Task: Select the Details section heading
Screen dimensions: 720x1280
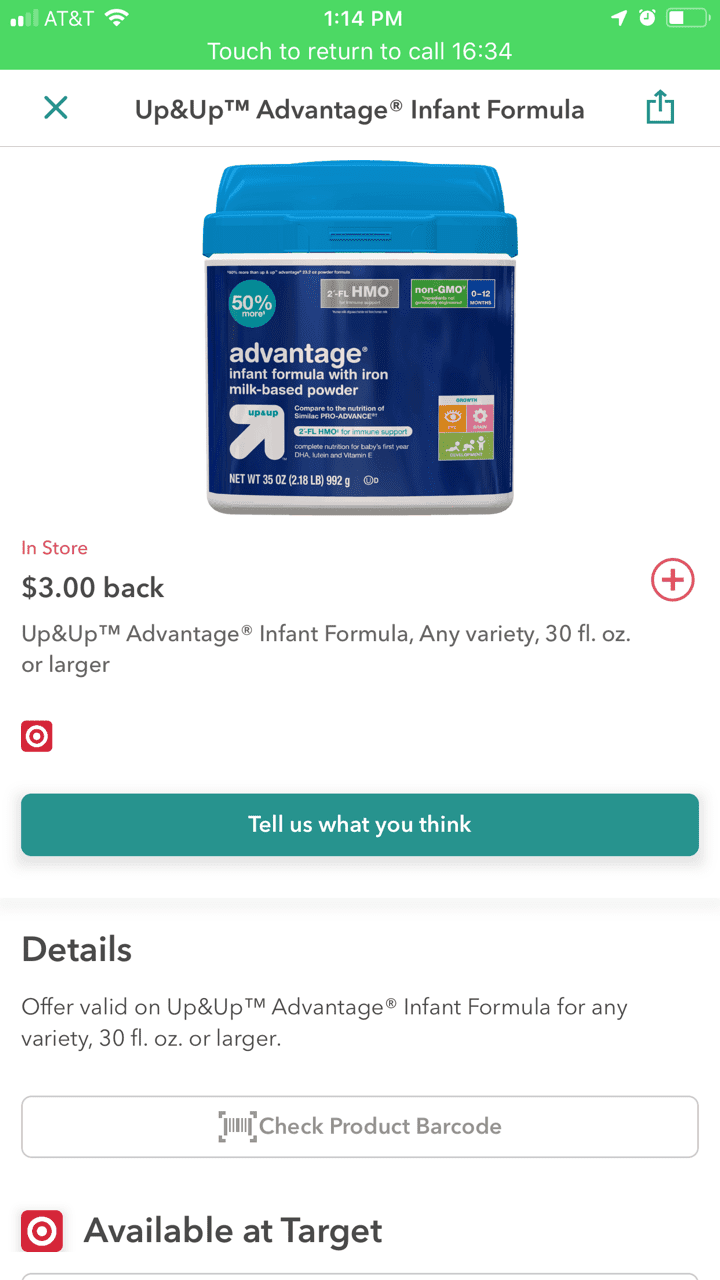Action: click(x=76, y=948)
